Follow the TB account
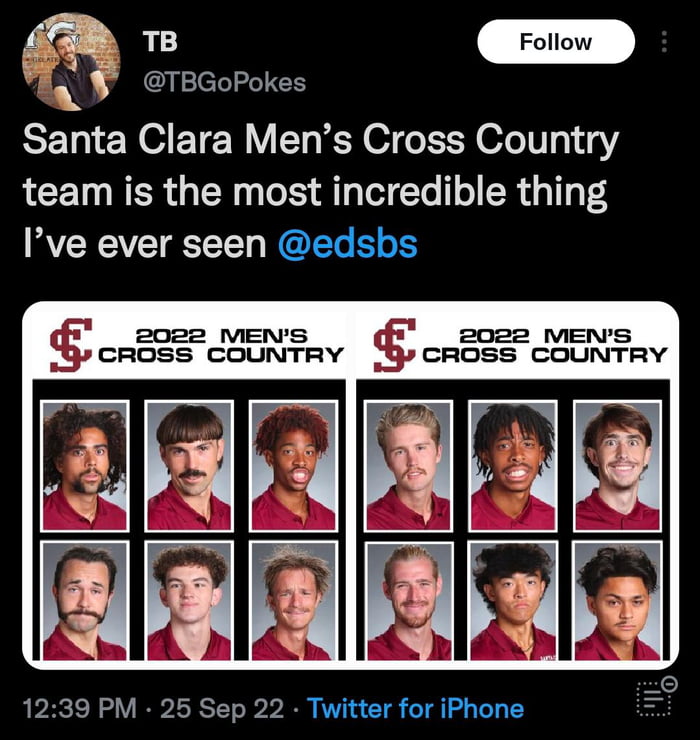This screenshot has height=740, width=700. (x=555, y=42)
